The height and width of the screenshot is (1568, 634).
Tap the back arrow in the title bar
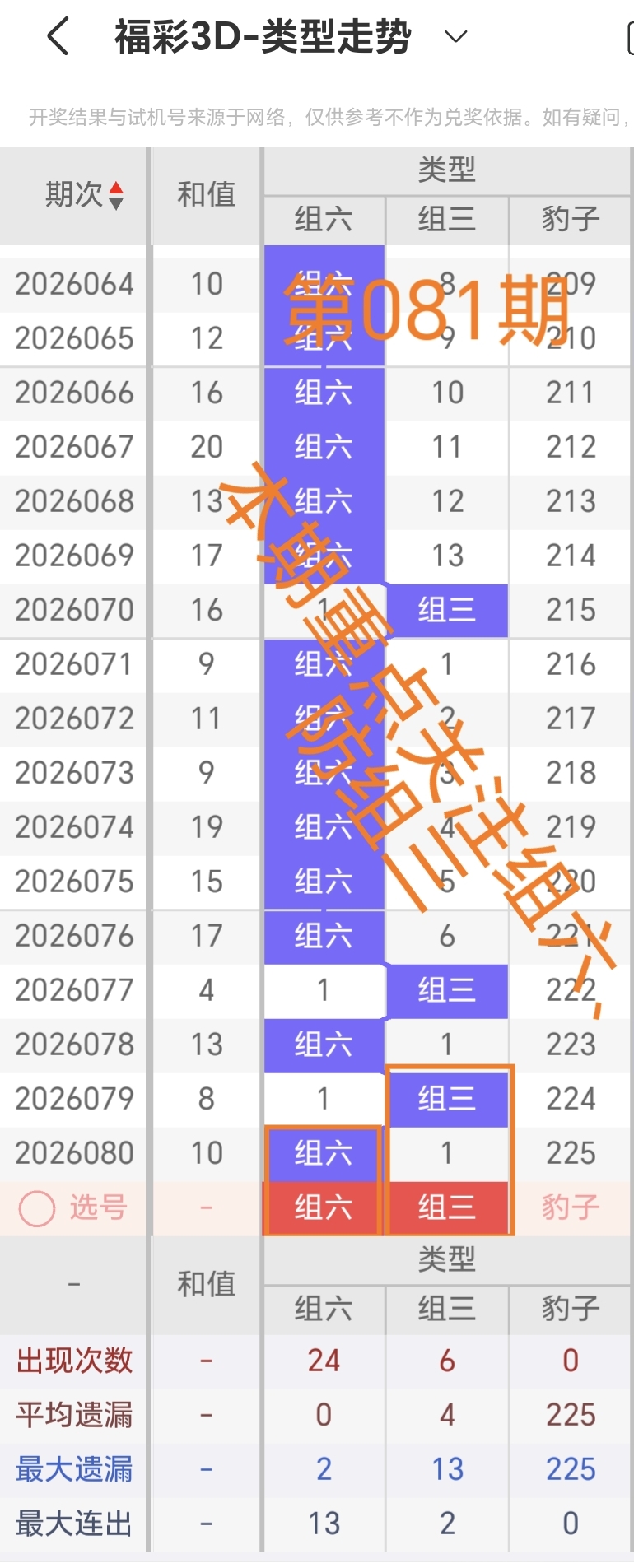(x=56, y=36)
